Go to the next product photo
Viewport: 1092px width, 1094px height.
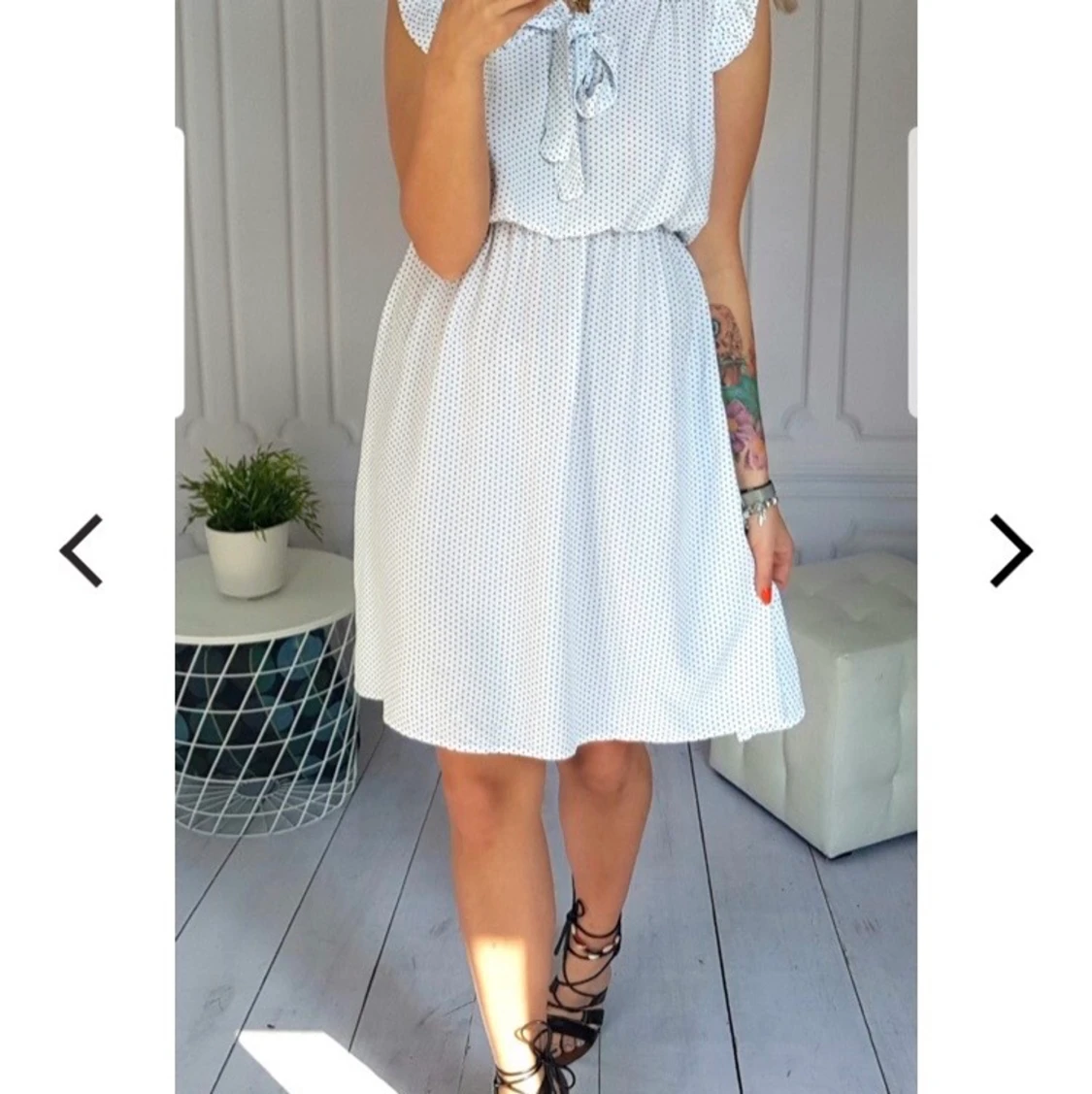1009,550
